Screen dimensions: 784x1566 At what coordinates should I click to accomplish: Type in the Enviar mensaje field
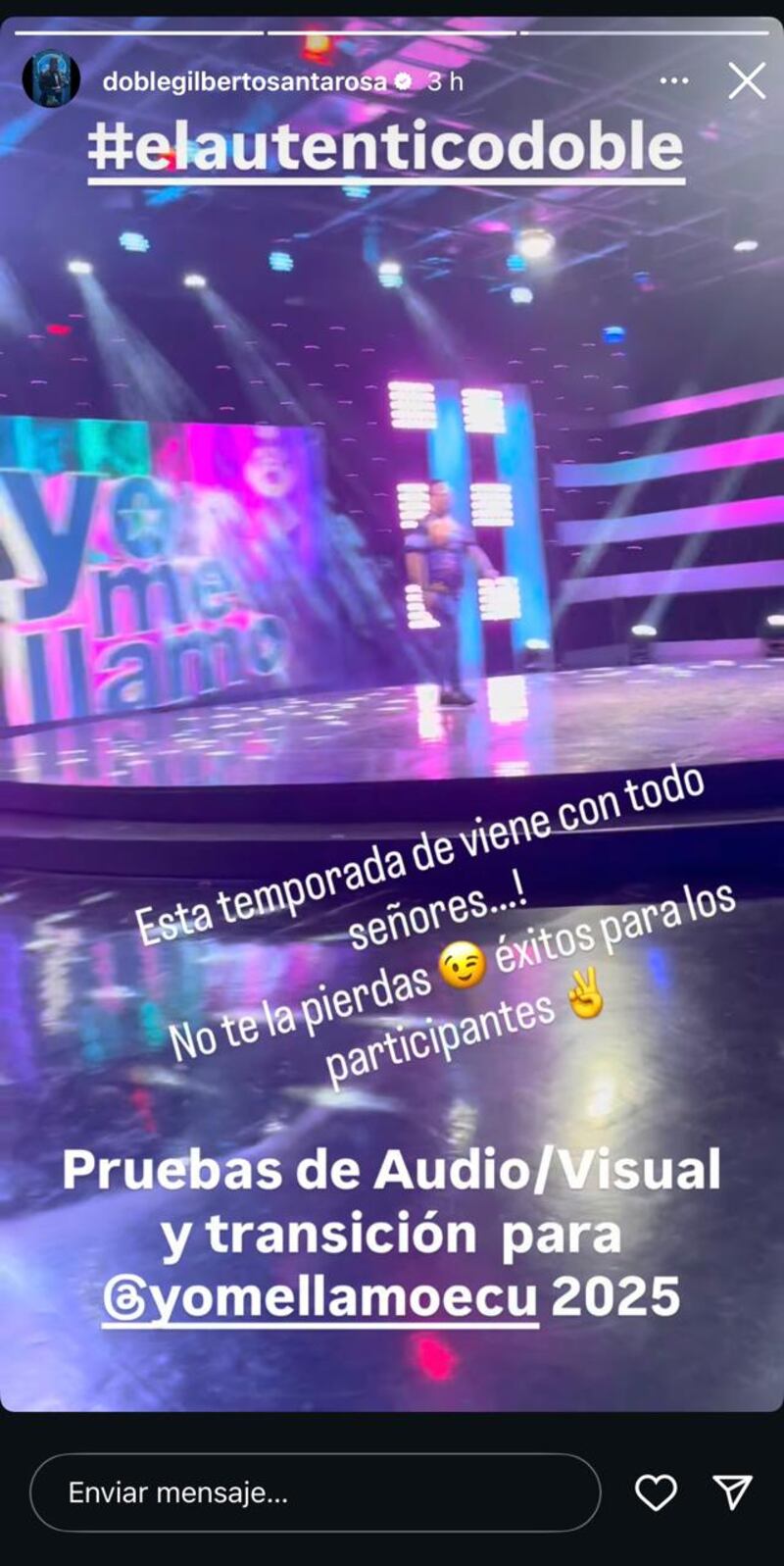tap(314, 1492)
